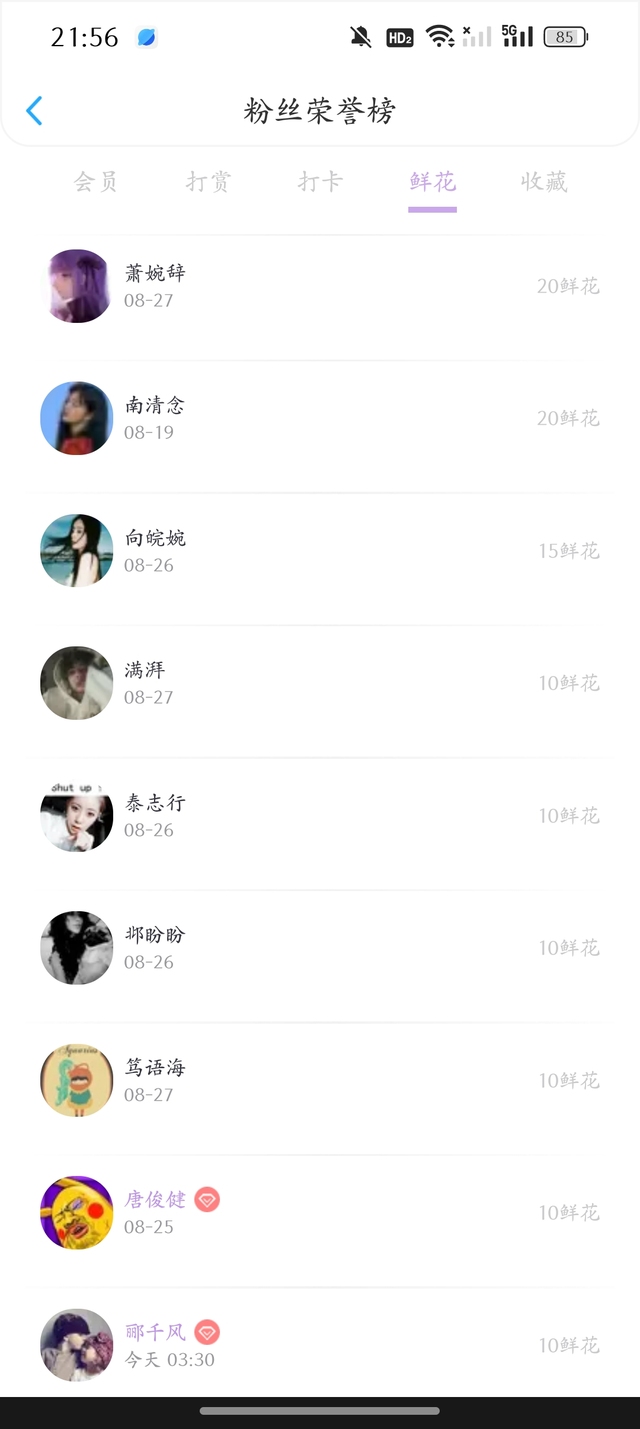The height and width of the screenshot is (1429, 640).
Task: Select the 鲜花 tab
Action: click(432, 182)
